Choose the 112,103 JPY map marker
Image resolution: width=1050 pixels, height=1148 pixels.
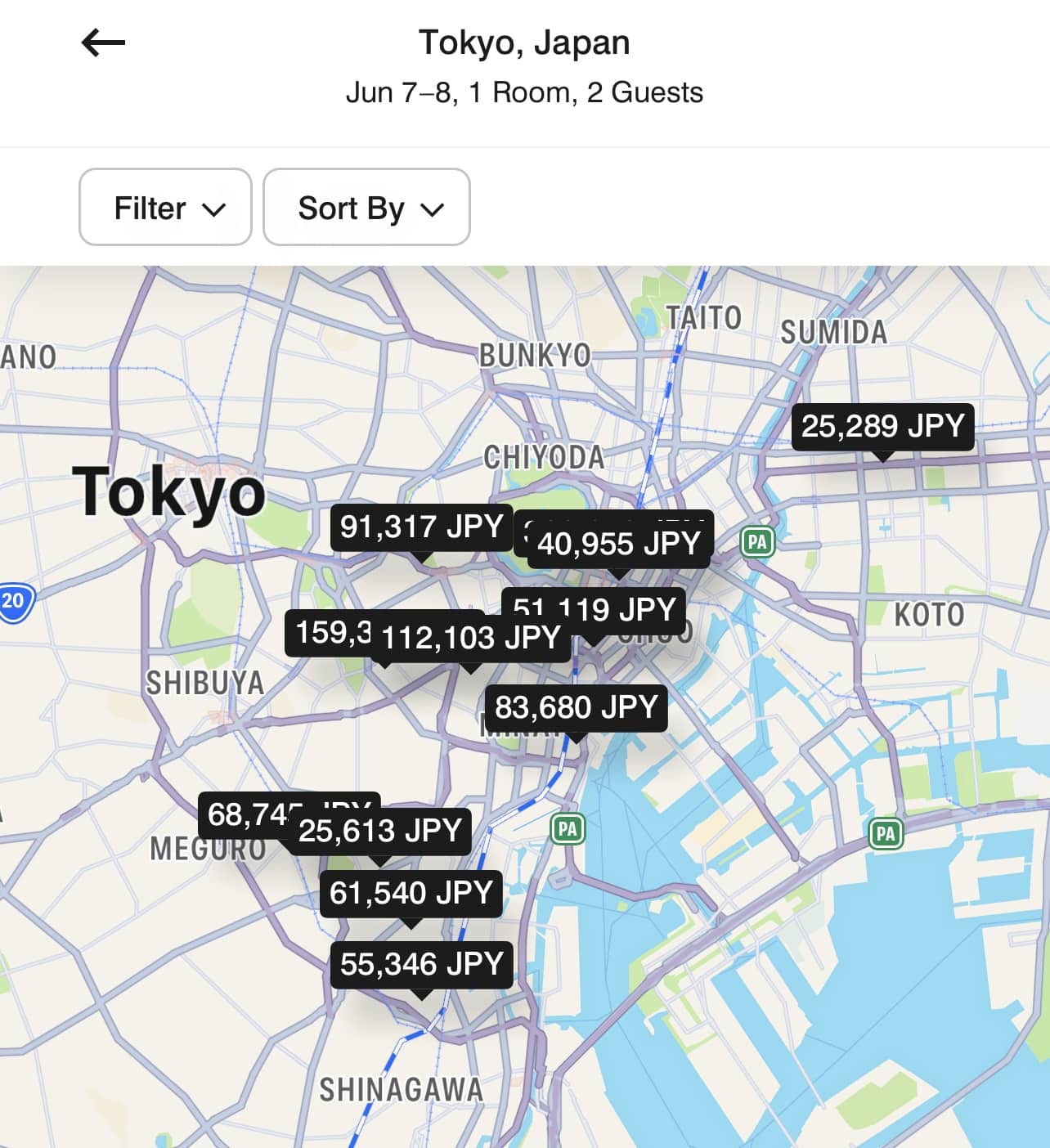tap(471, 638)
